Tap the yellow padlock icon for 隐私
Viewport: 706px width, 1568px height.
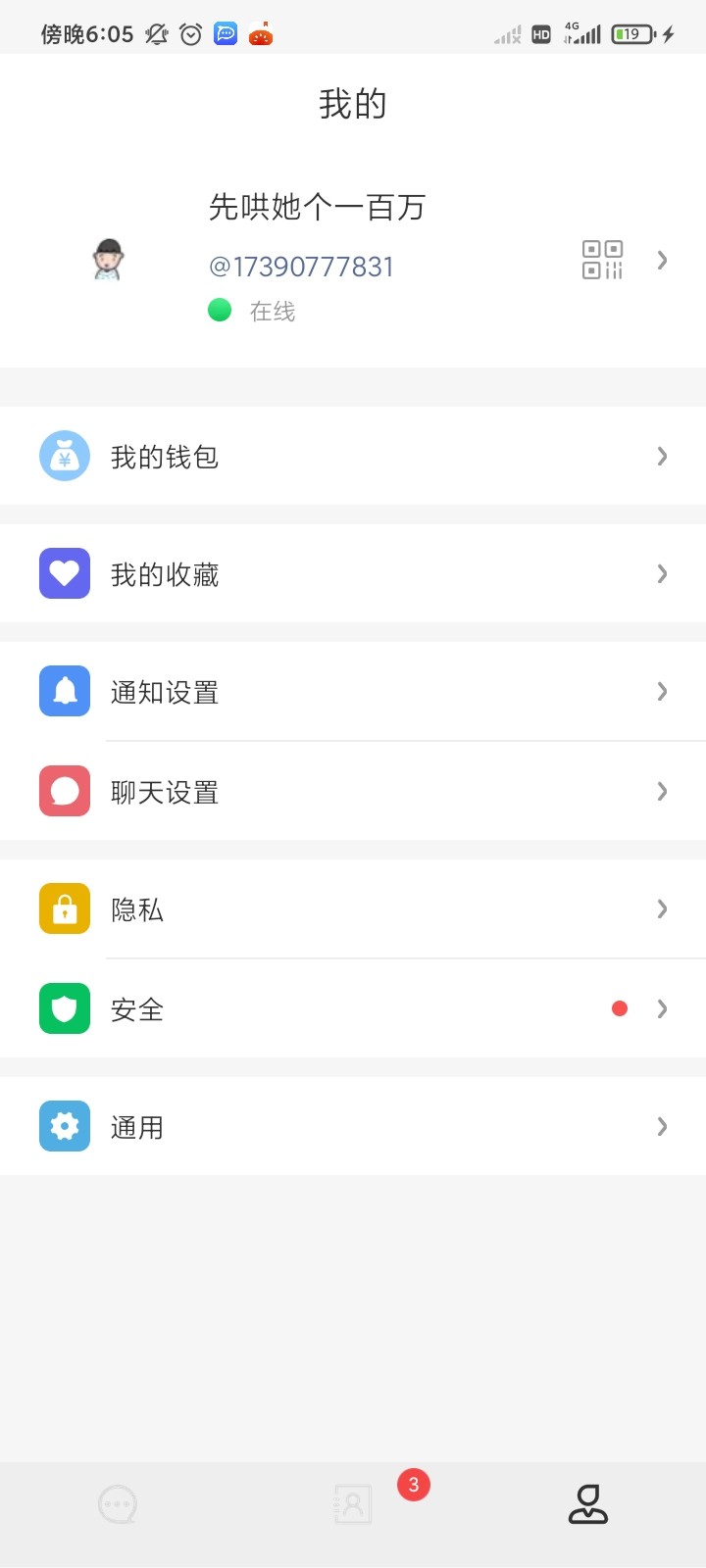[x=64, y=909]
